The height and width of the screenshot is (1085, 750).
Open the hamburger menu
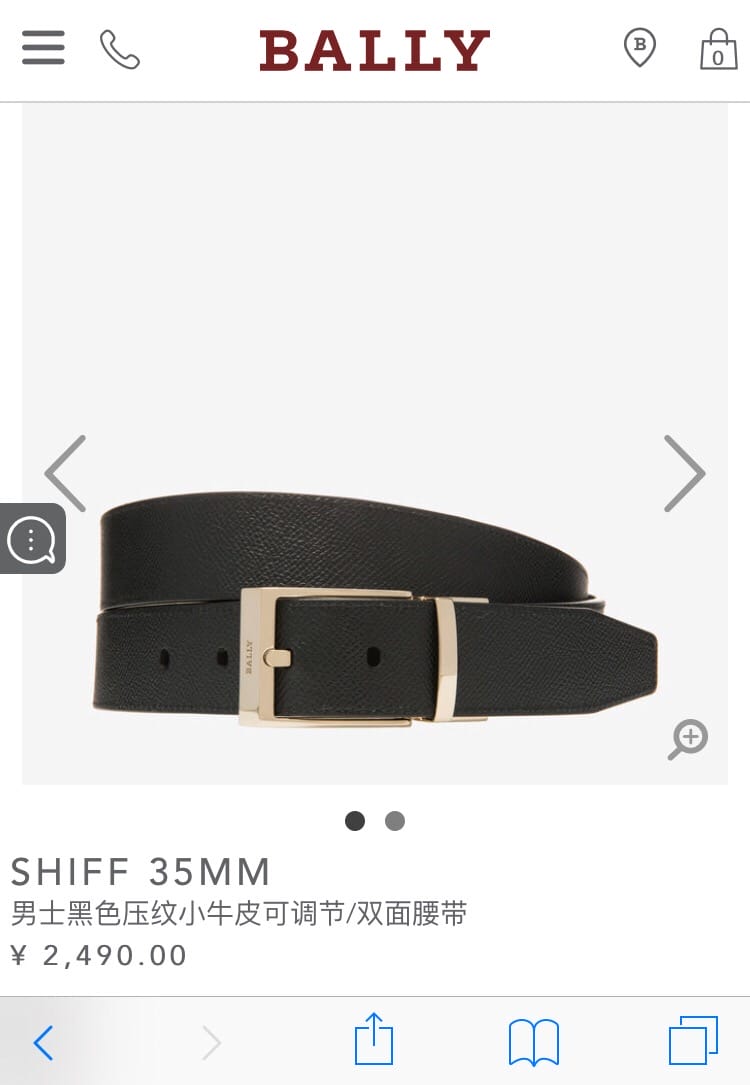43,48
